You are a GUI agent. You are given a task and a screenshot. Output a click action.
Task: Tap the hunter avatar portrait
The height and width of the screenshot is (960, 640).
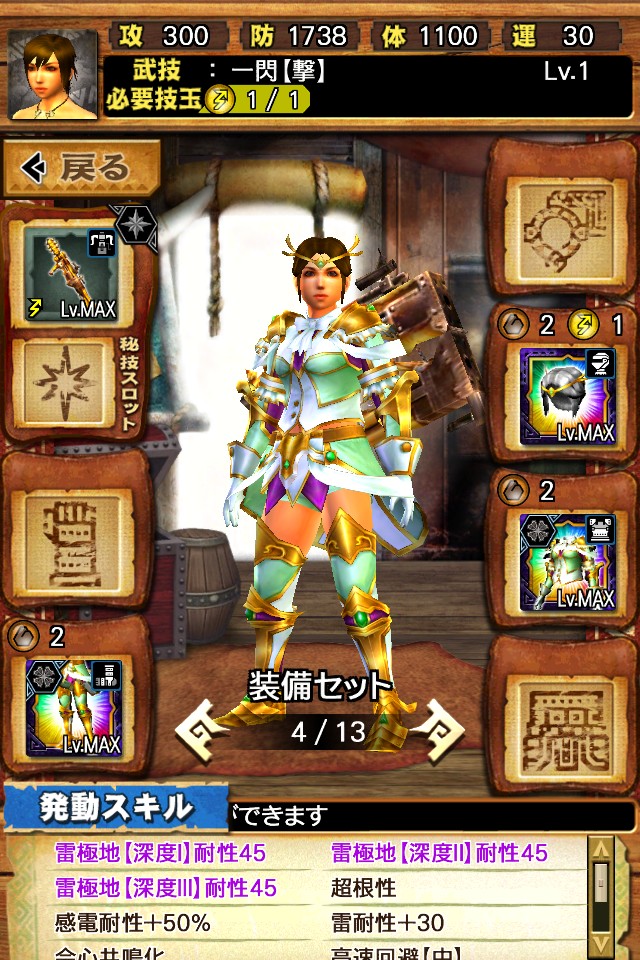(x=54, y=75)
